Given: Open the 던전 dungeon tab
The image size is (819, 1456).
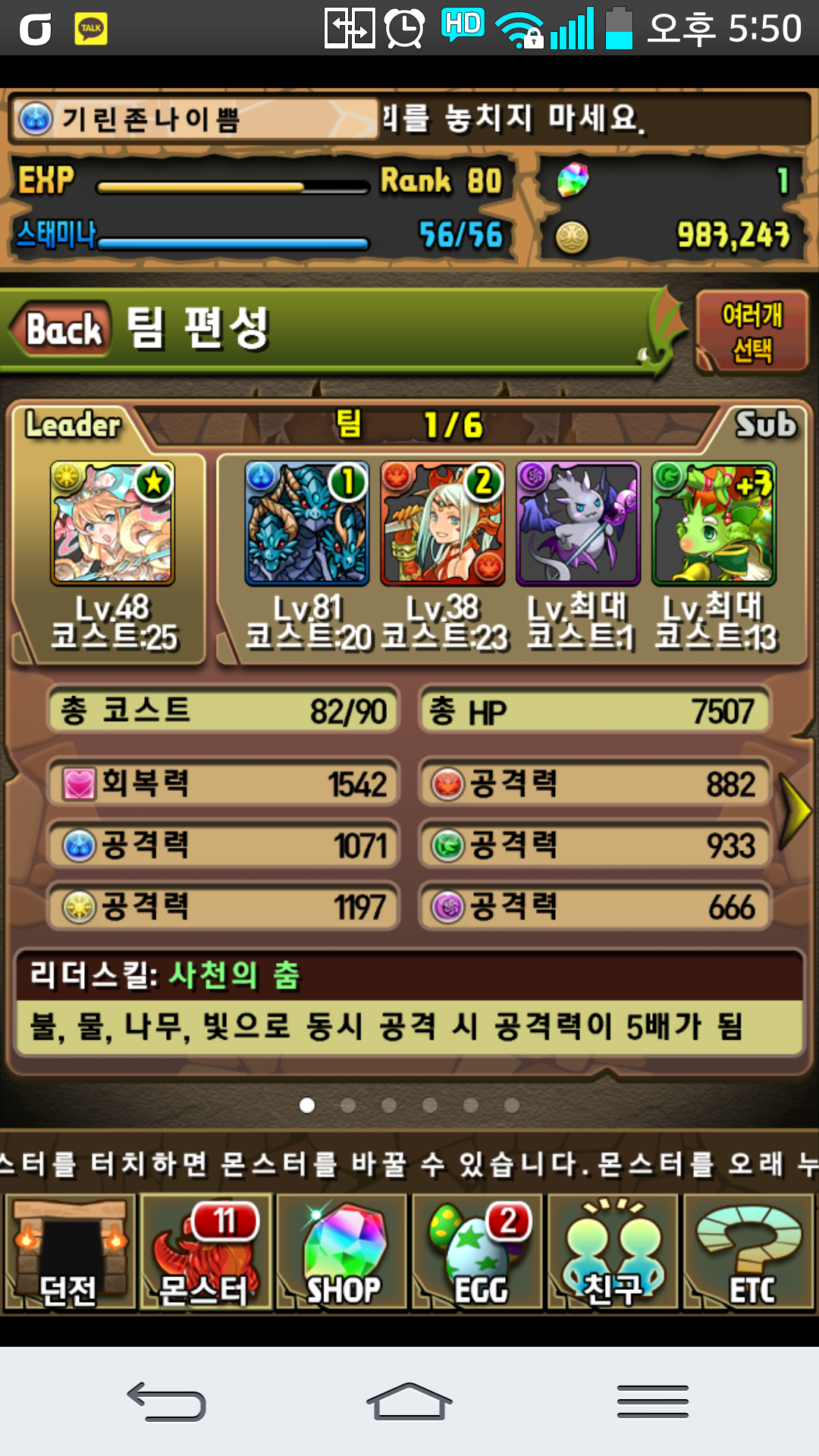Looking at the screenshot, I should click(69, 1252).
